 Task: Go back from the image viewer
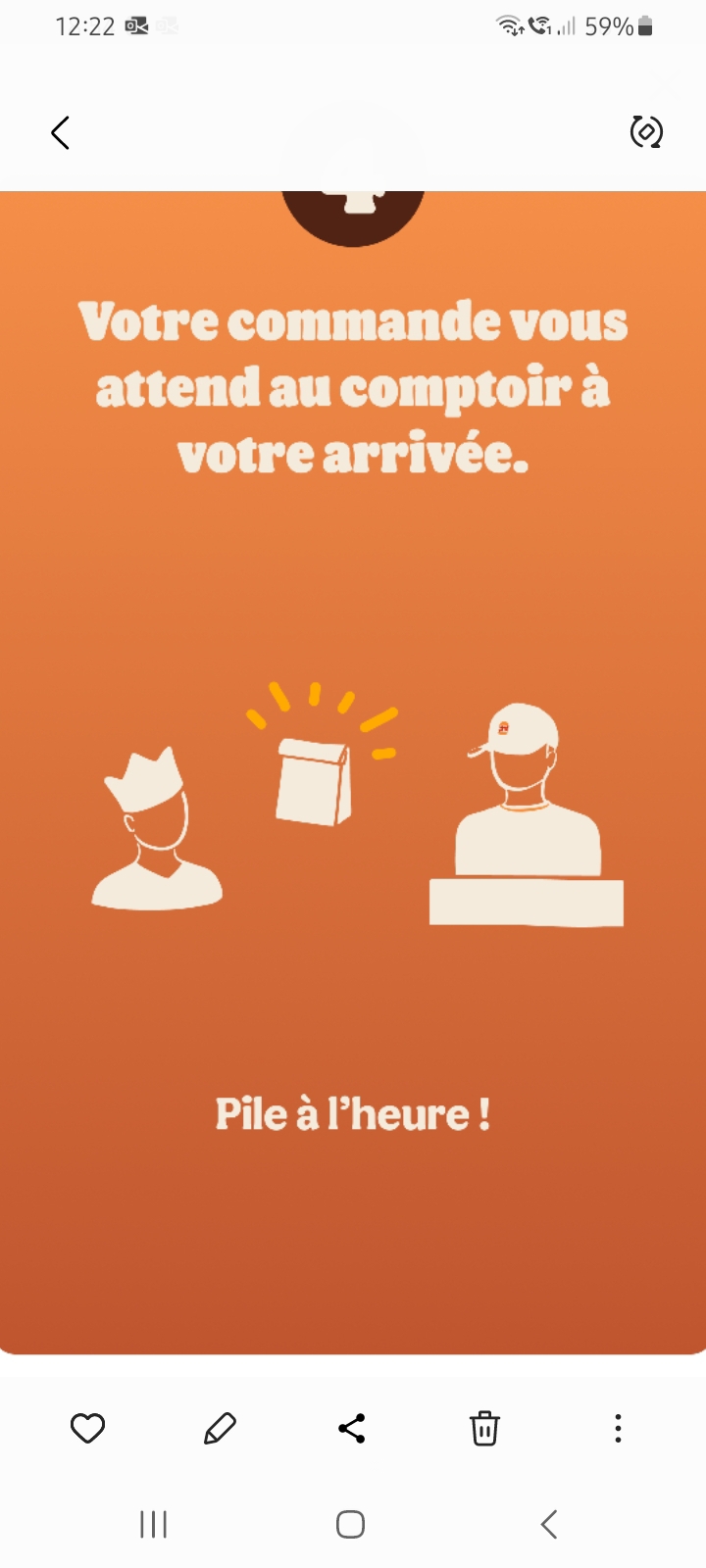(61, 132)
